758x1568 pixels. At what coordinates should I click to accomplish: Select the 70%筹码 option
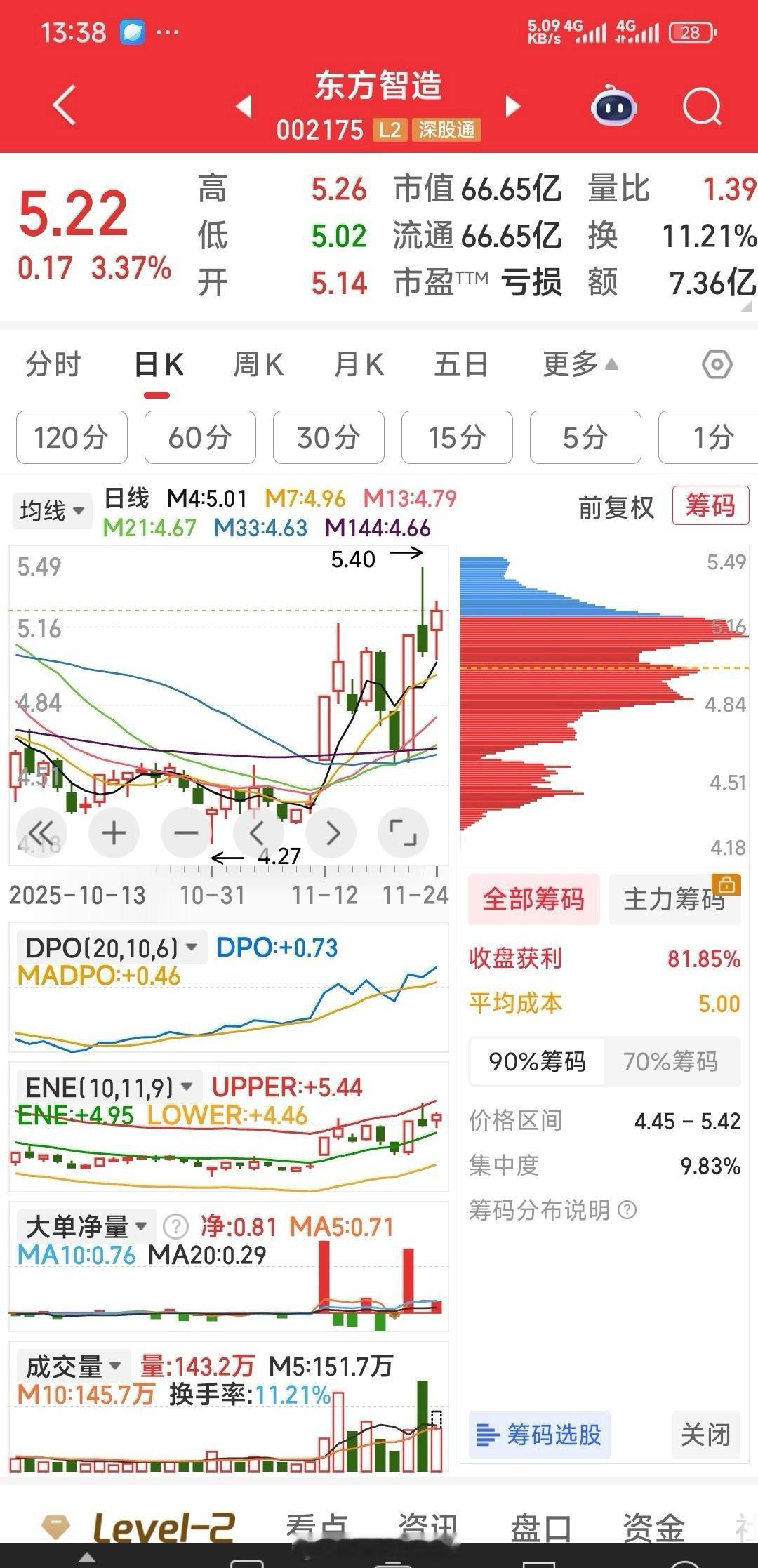coord(670,1061)
